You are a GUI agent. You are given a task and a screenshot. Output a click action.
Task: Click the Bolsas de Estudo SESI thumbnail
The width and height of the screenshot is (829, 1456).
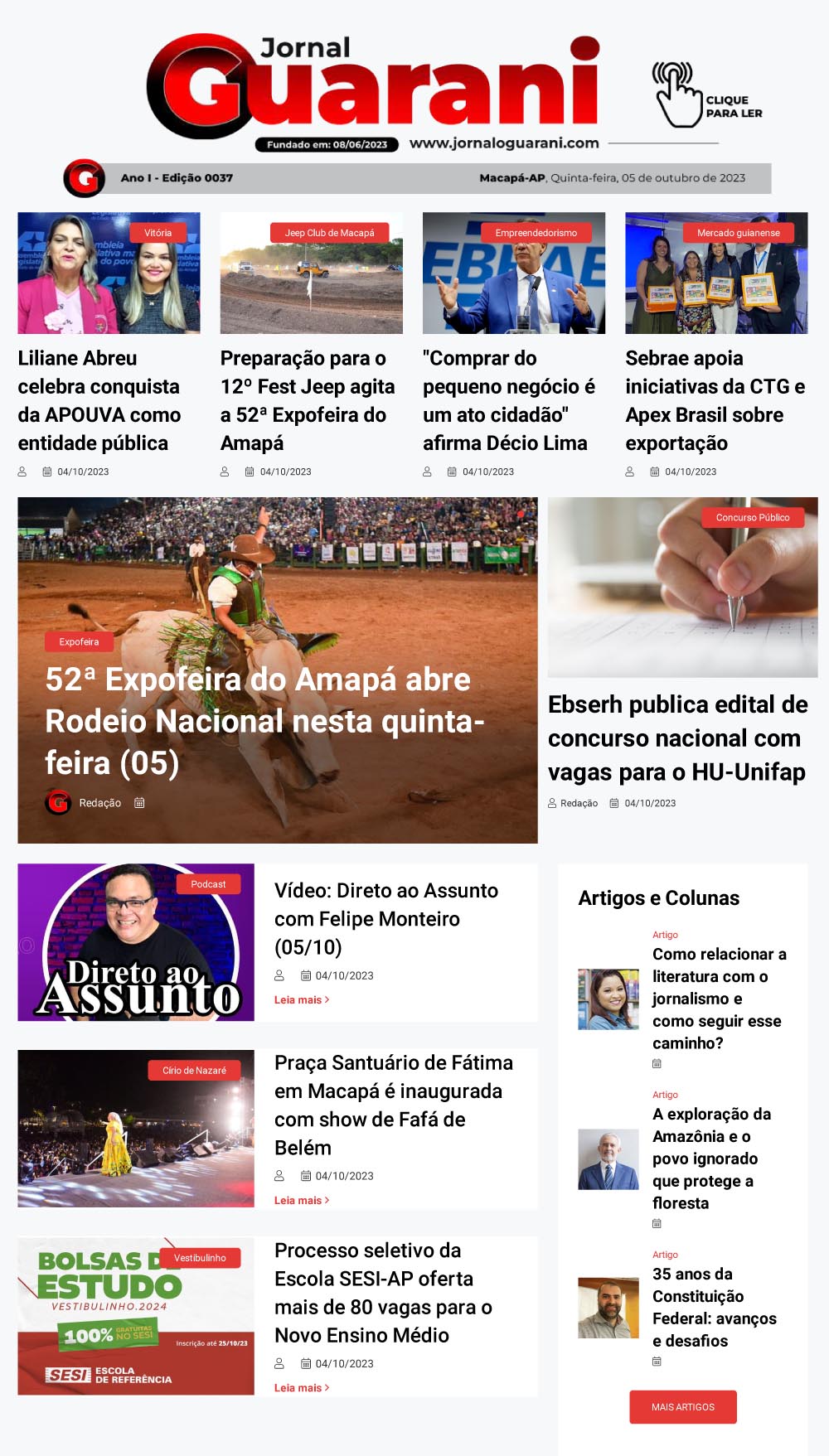[x=135, y=1307]
